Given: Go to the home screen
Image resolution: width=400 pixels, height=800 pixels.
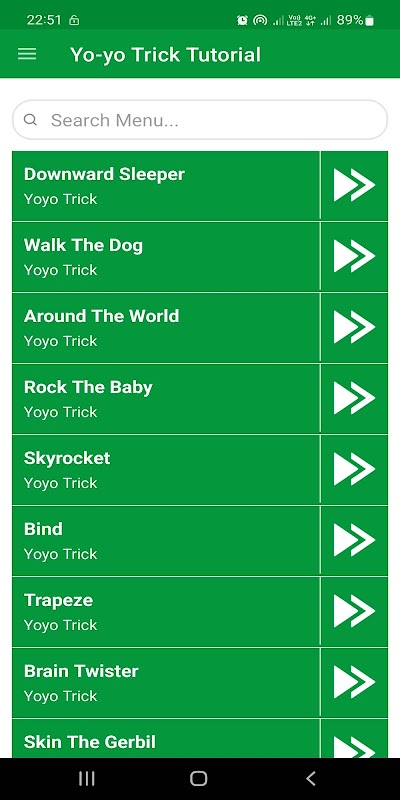Looking at the screenshot, I should [x=198, y=779].
